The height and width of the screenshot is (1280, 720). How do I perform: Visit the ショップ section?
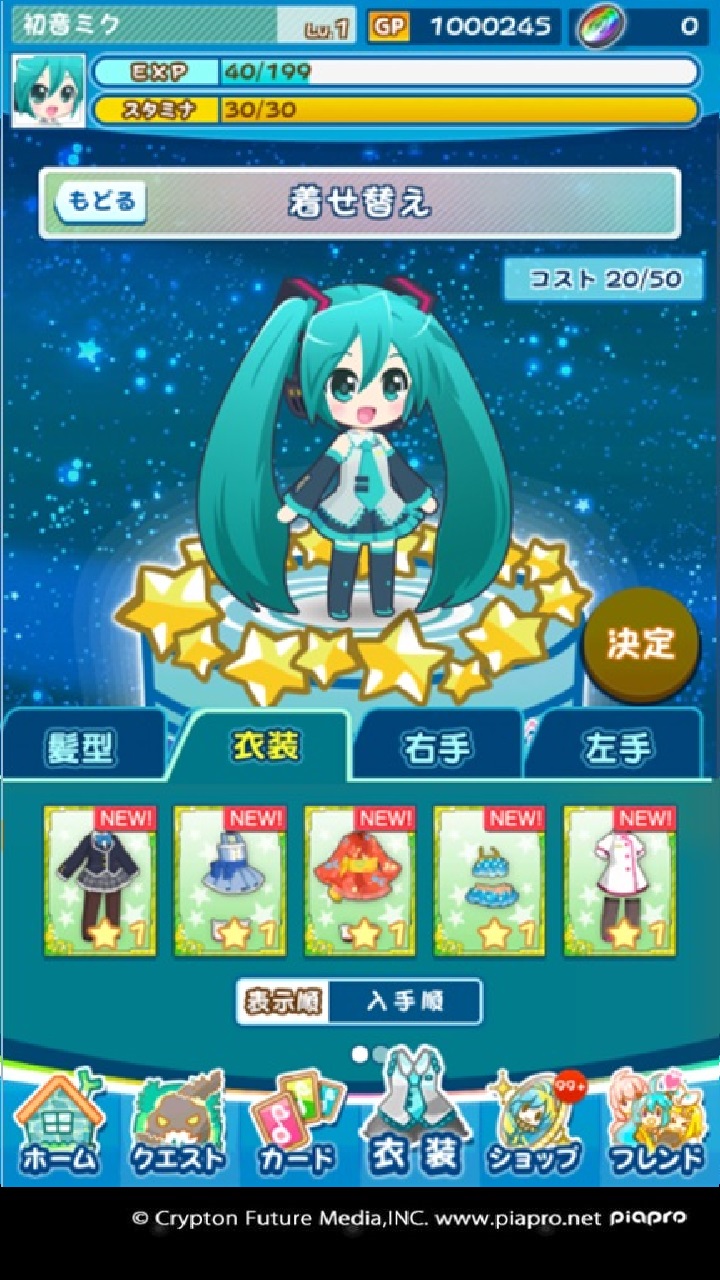tap(533, 1125)
